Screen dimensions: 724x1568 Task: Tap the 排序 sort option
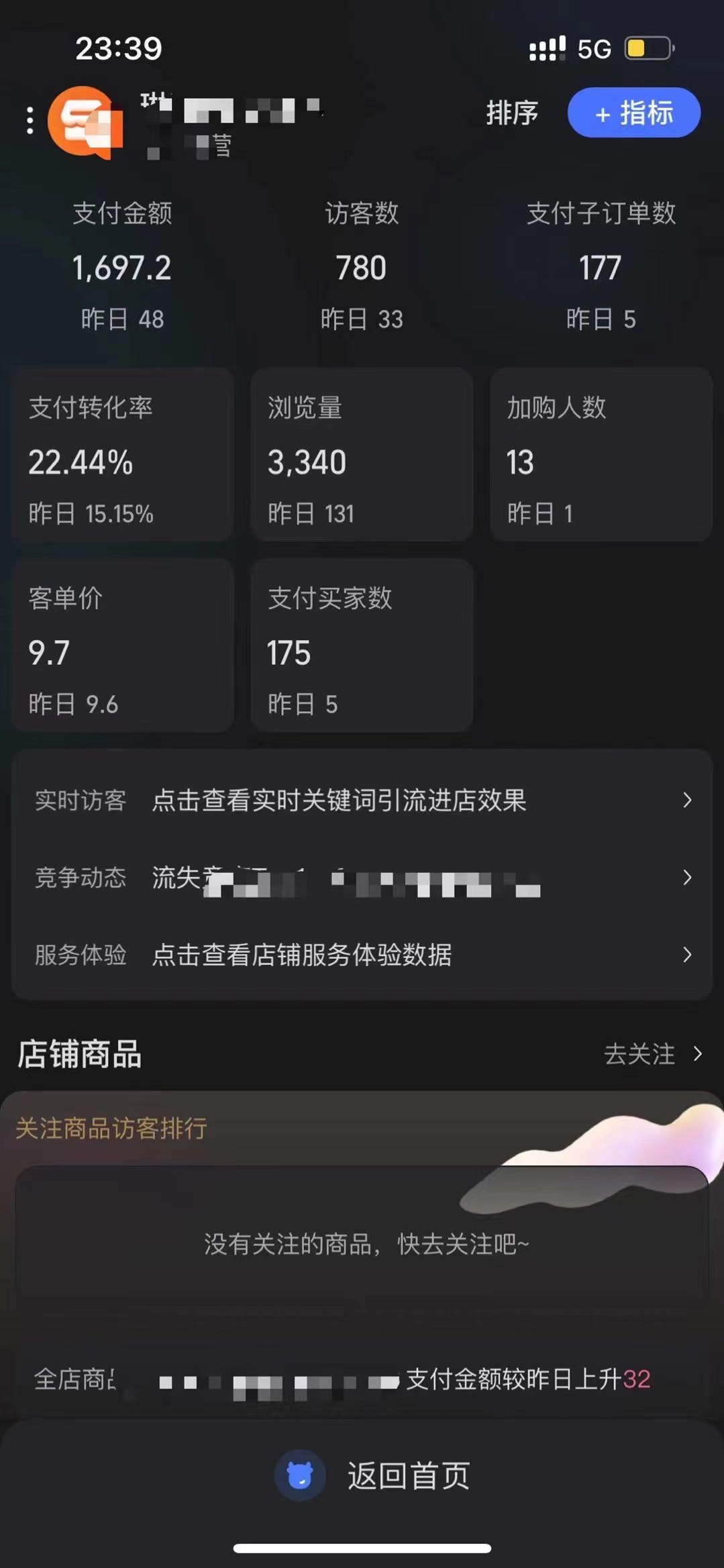click(x=512, y=113)
